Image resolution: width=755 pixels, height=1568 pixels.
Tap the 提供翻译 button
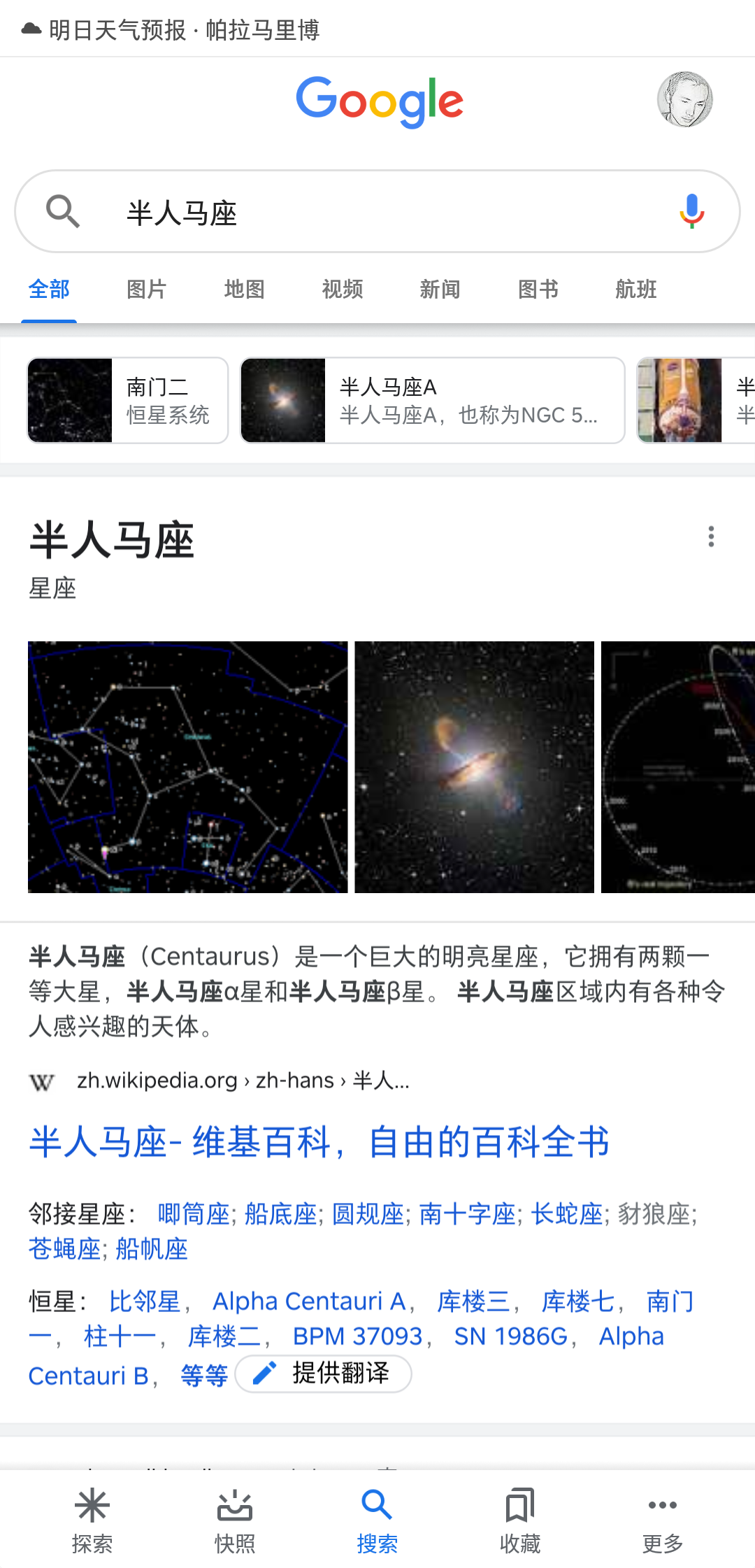pos(324,1374)
